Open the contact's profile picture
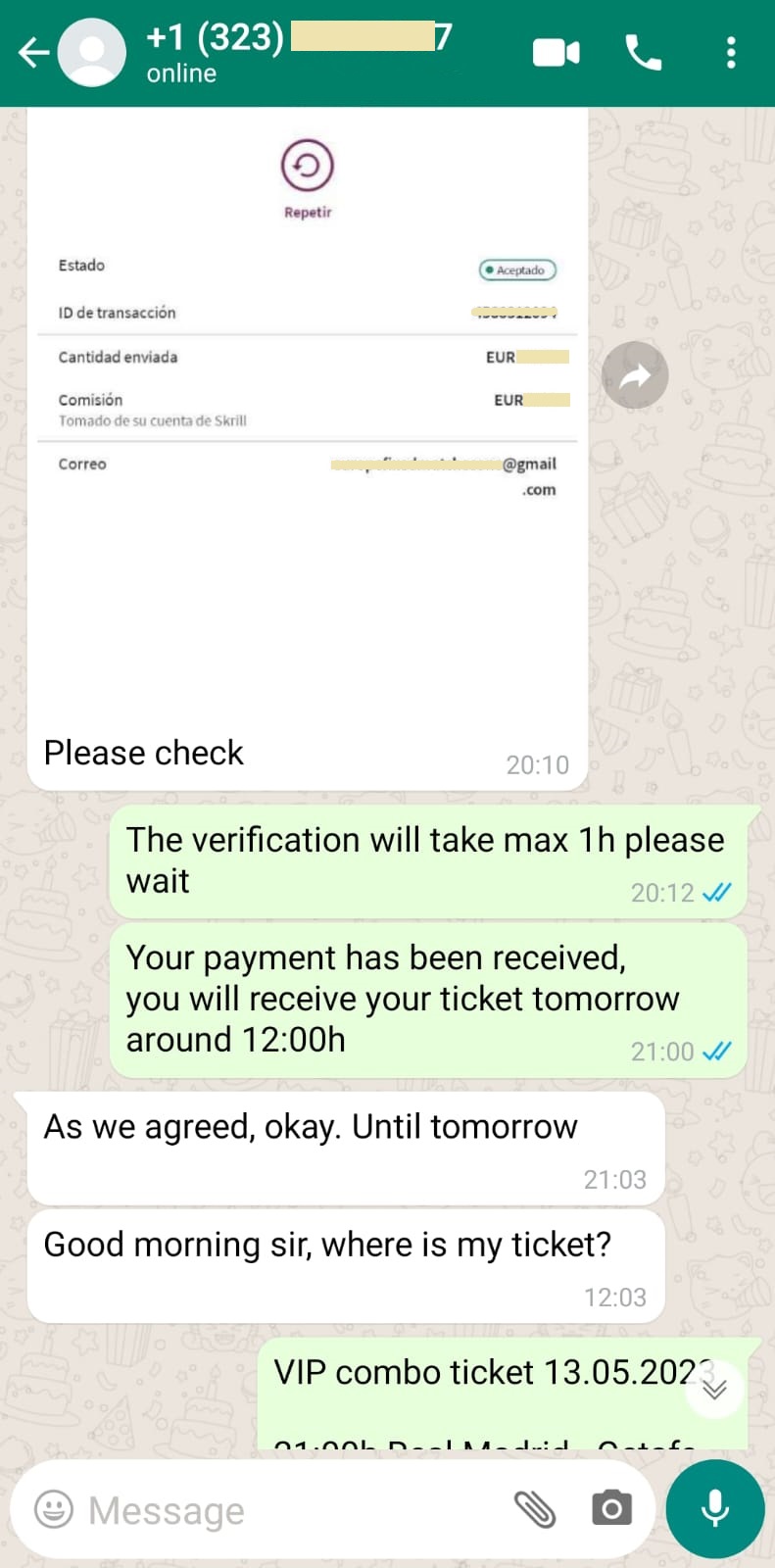Image resolution: width=775 pixels, height=1568 pixels. pyautogui.click(x=92, y=52)
